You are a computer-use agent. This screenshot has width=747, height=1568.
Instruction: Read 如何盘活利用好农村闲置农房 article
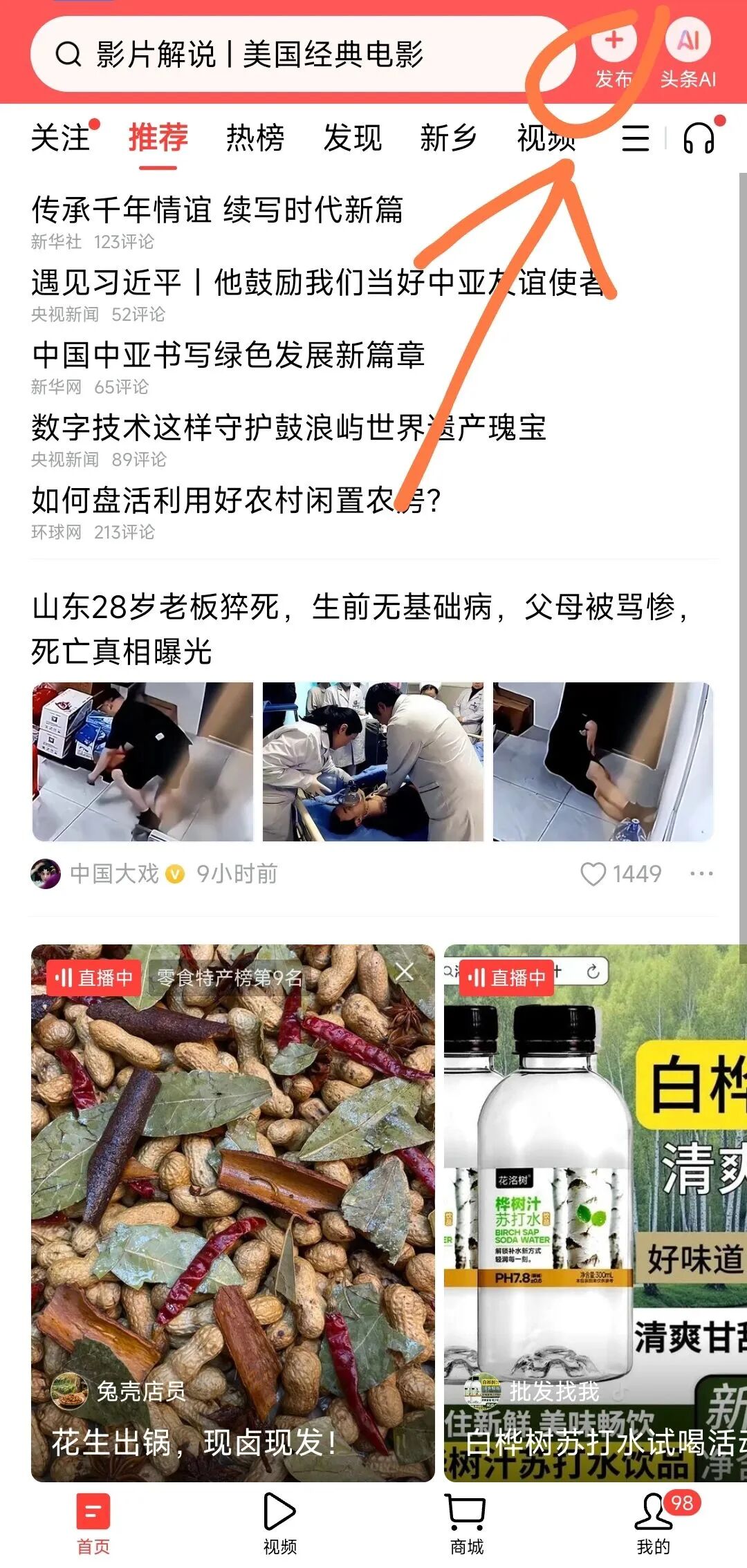(x=235, y=501)
